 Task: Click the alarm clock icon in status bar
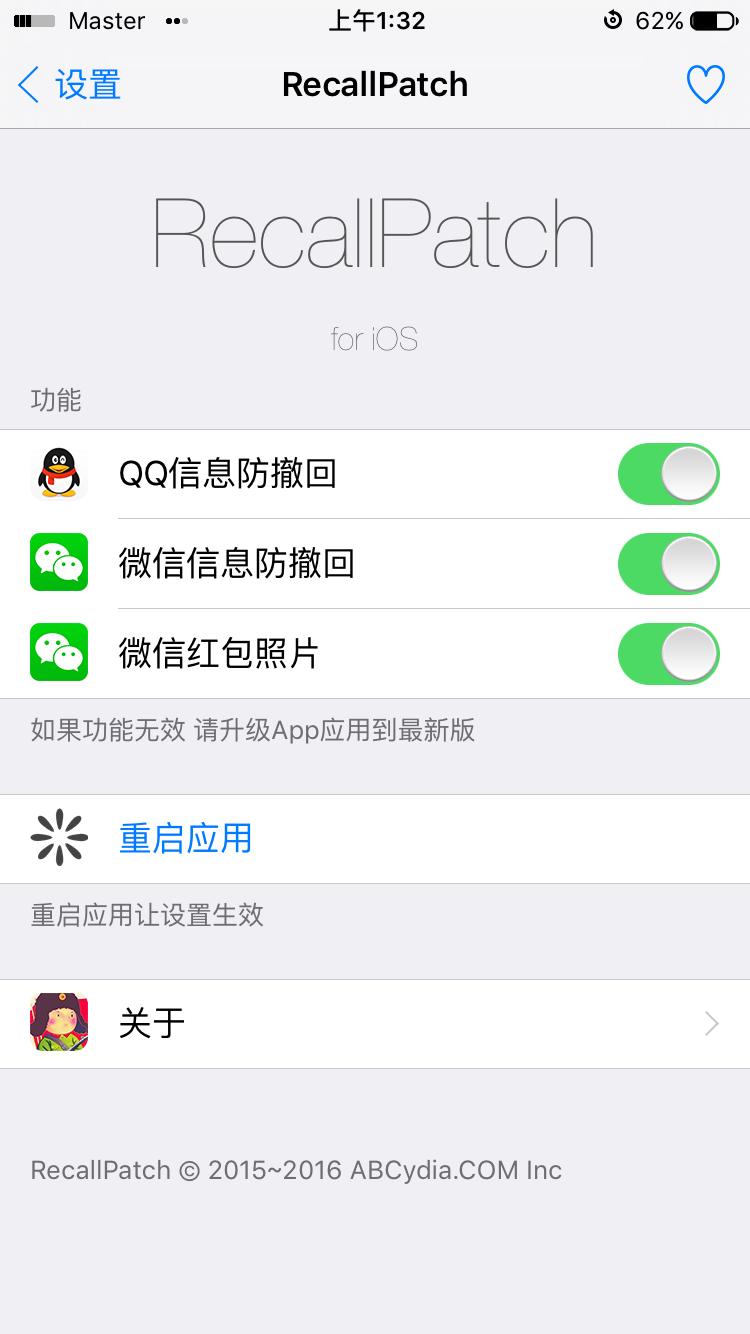pos(615,18)
